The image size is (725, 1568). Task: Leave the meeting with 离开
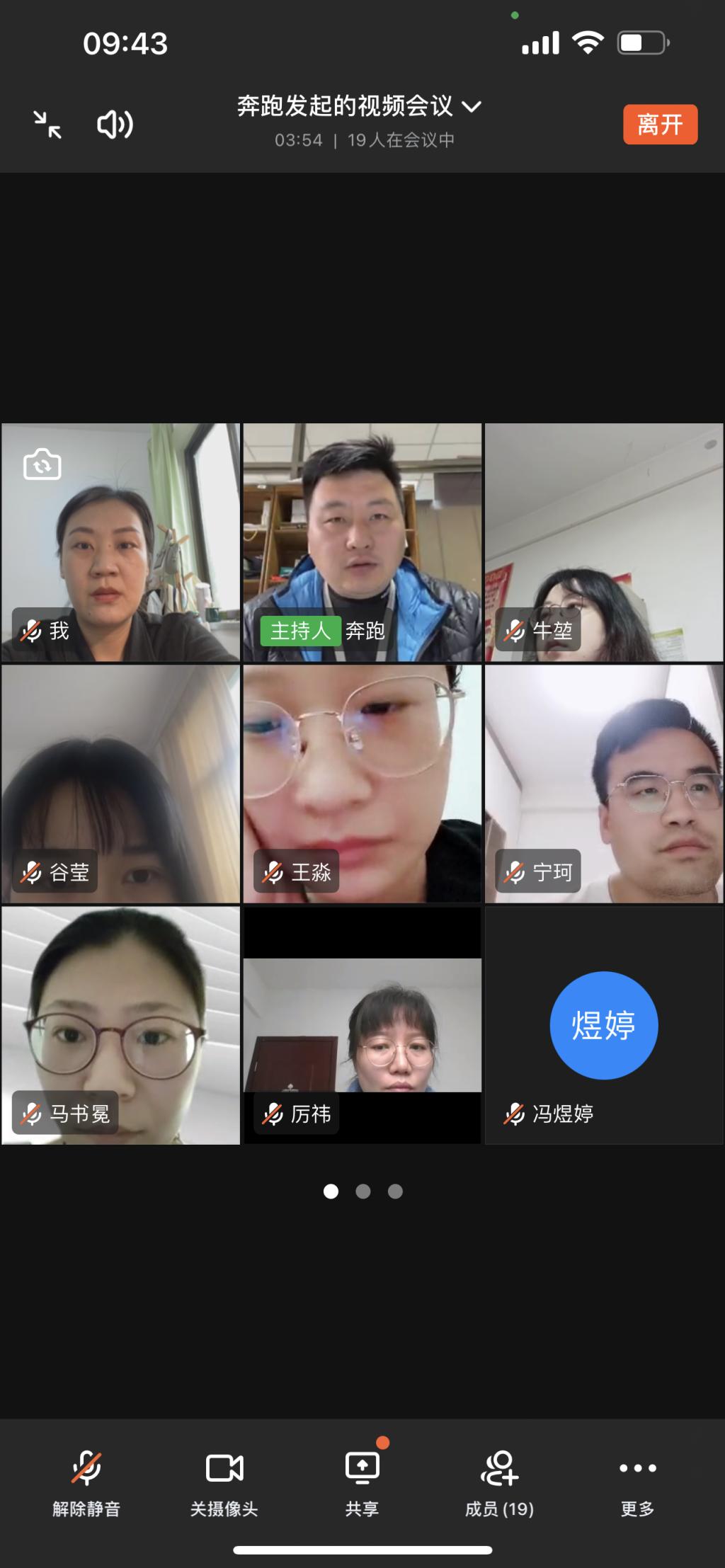(x=660, y=125)
